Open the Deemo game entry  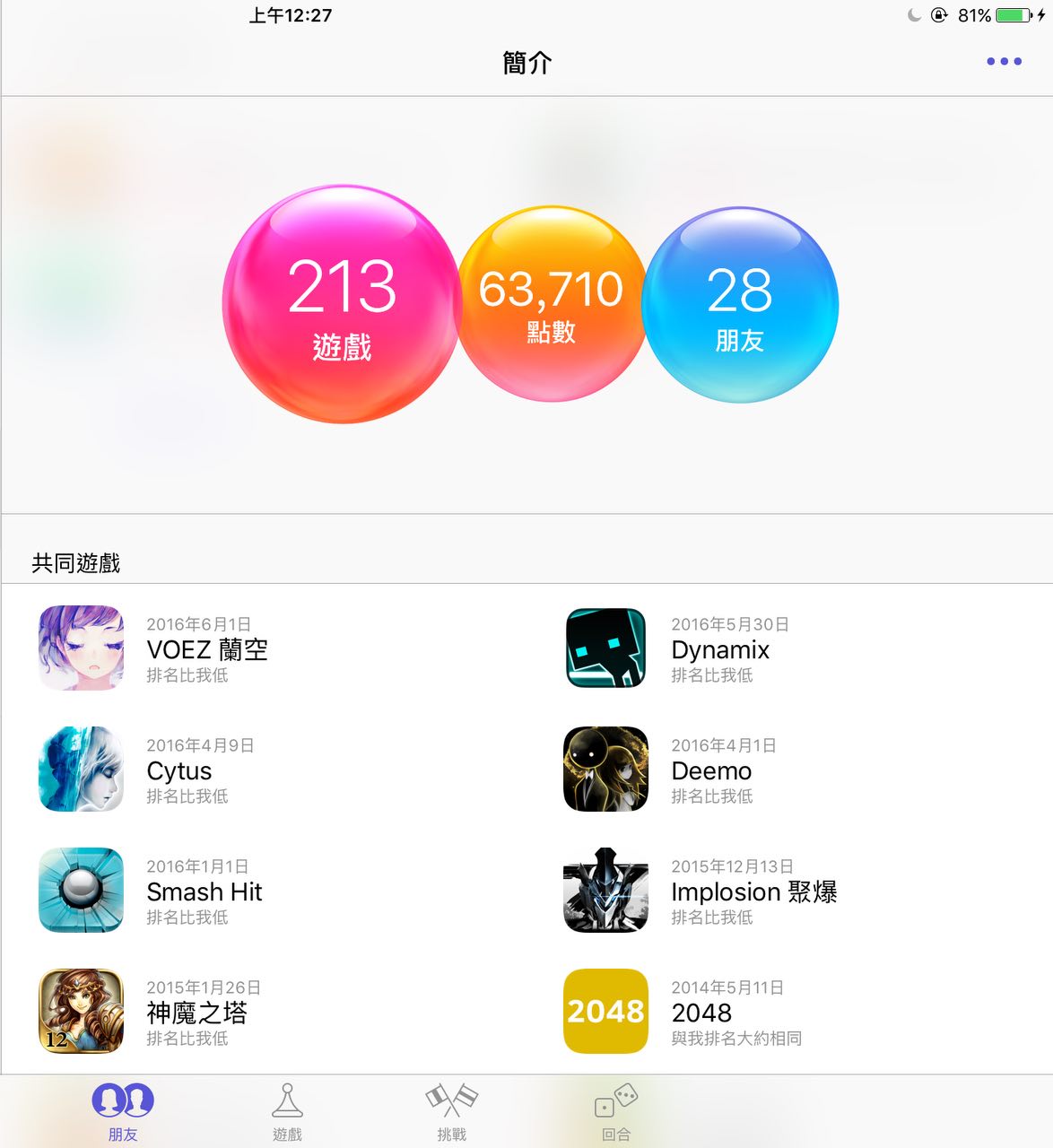point(711,770)
